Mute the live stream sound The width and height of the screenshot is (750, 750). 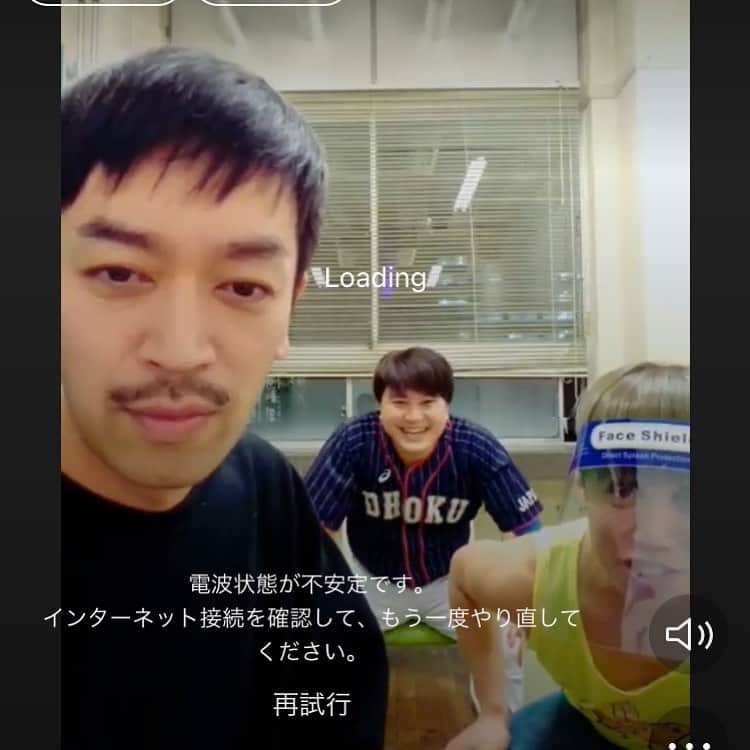688,634
